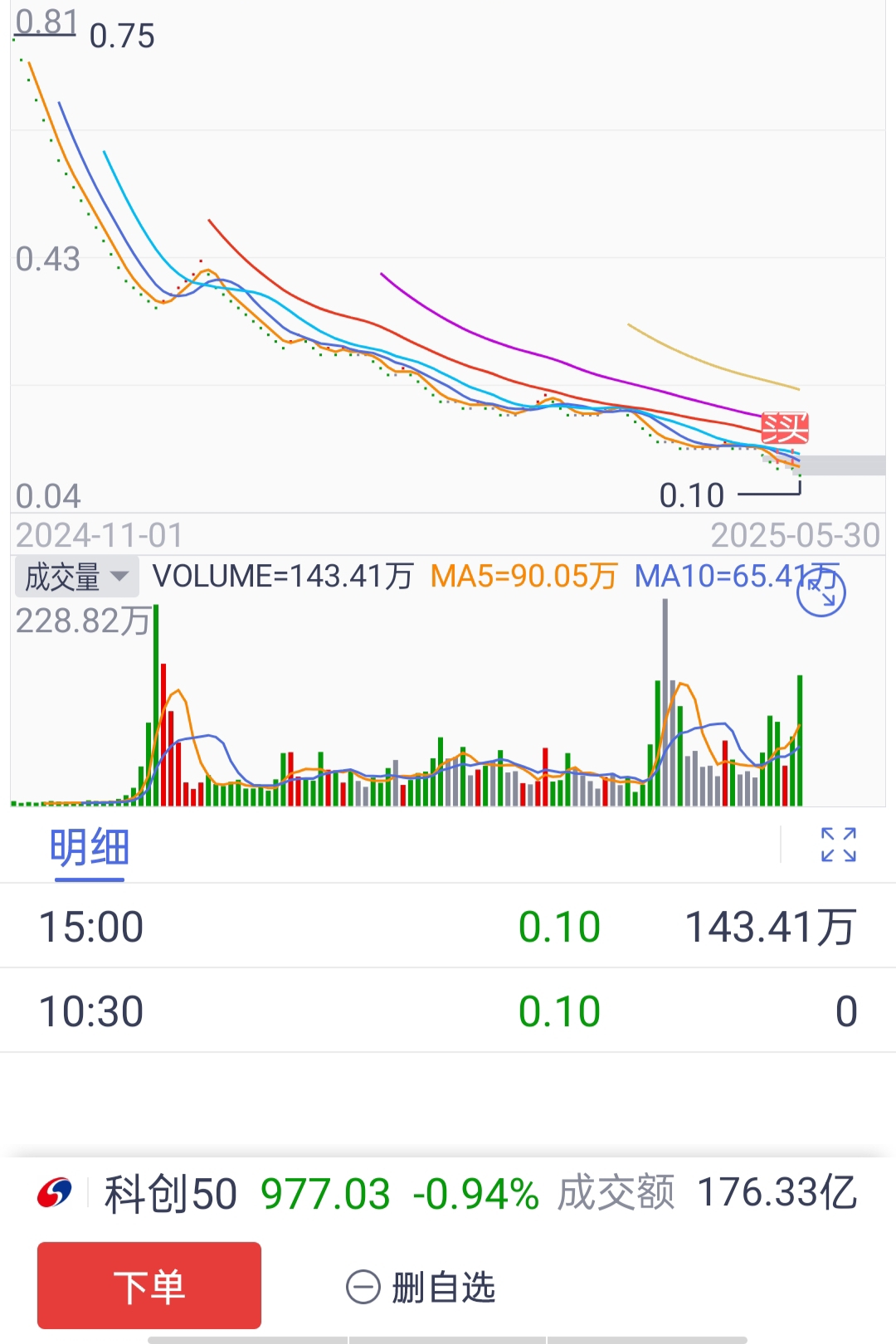Open the 科创50 index ticker bar
Image resolution: width=896 pixels, height=1344 pixels.
tap(448, 1194)
